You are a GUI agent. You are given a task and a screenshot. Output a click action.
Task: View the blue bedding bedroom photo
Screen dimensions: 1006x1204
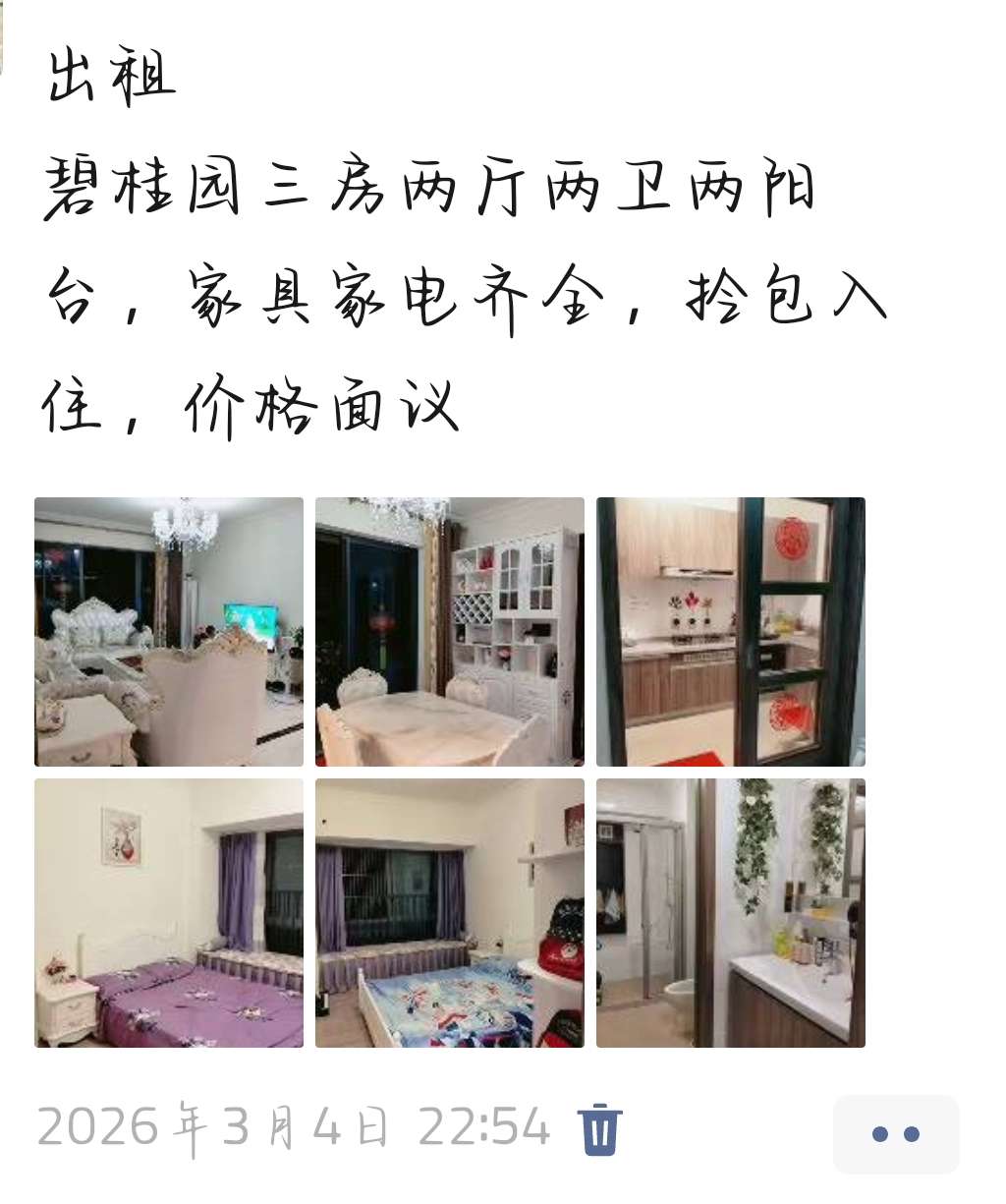coord(450,913)
